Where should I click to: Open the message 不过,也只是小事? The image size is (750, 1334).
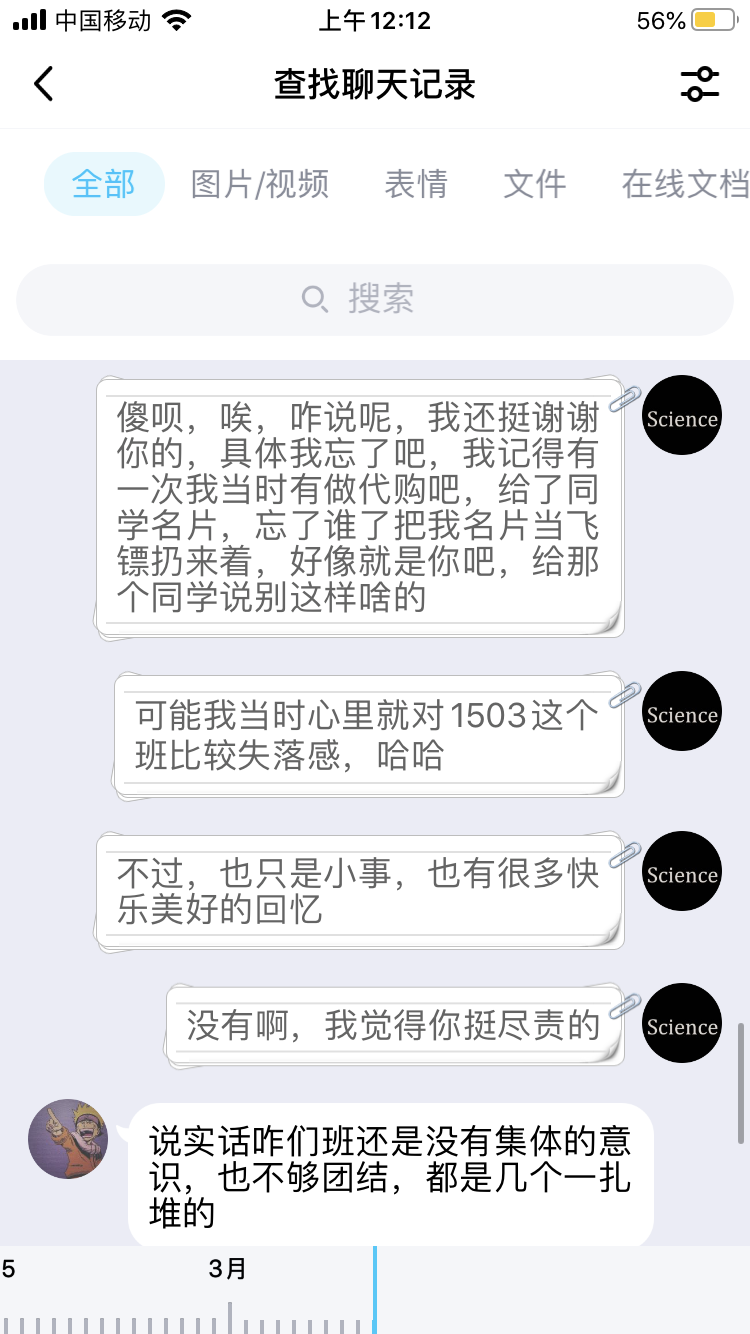click(360, 891)
